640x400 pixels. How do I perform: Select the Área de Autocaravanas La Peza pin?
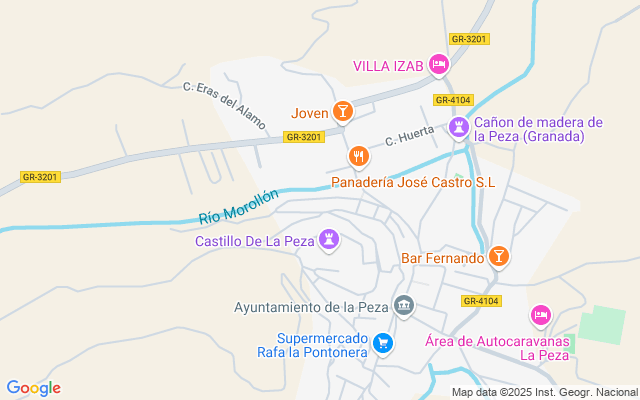[541, 316]
